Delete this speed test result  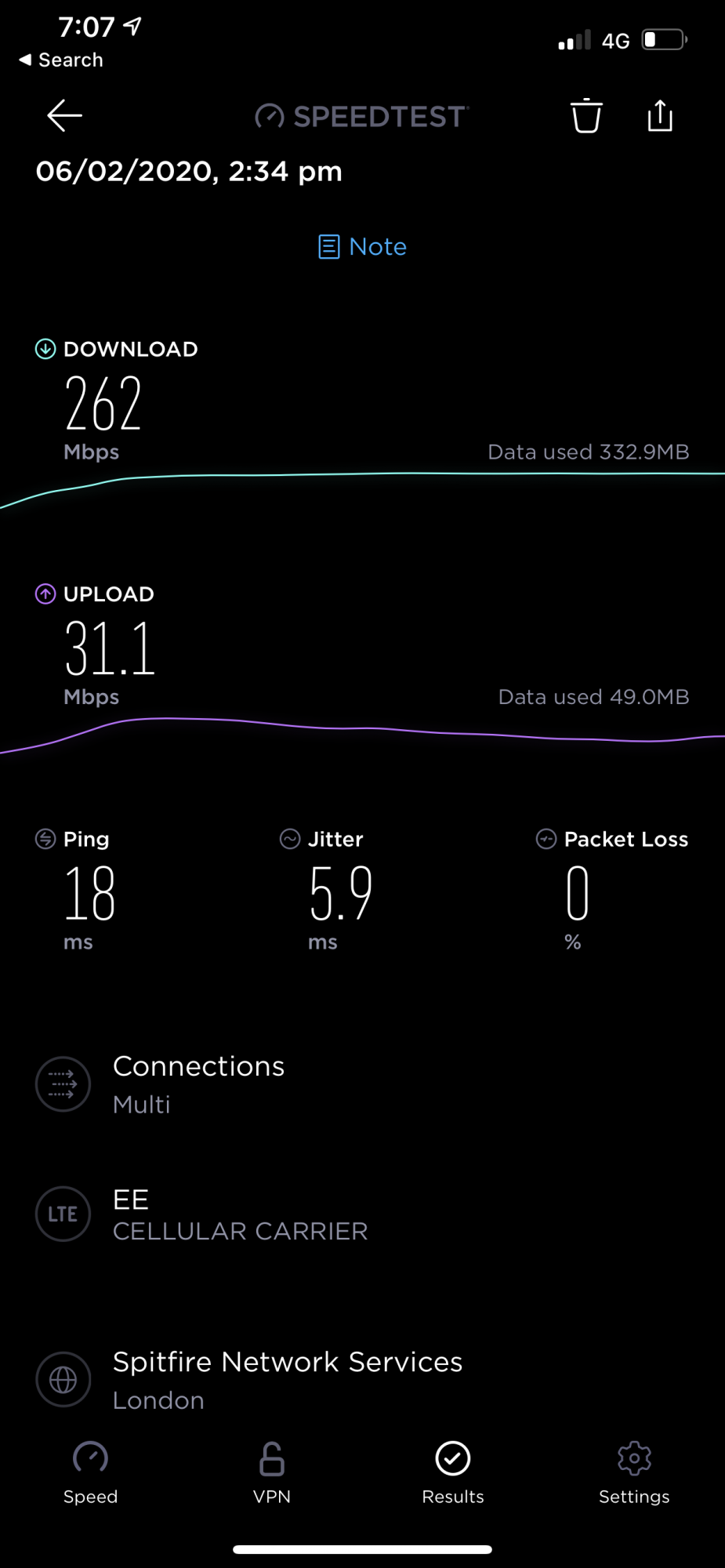pos(585,116)
